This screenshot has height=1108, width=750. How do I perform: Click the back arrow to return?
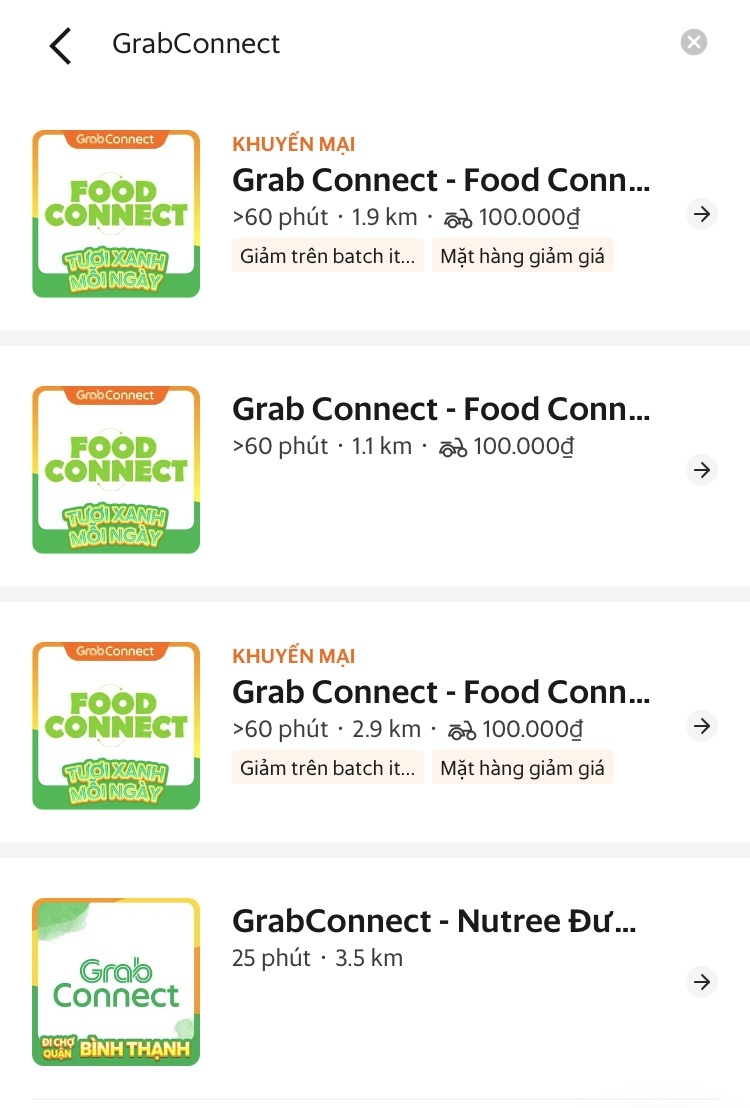click(x=59, y=45)
